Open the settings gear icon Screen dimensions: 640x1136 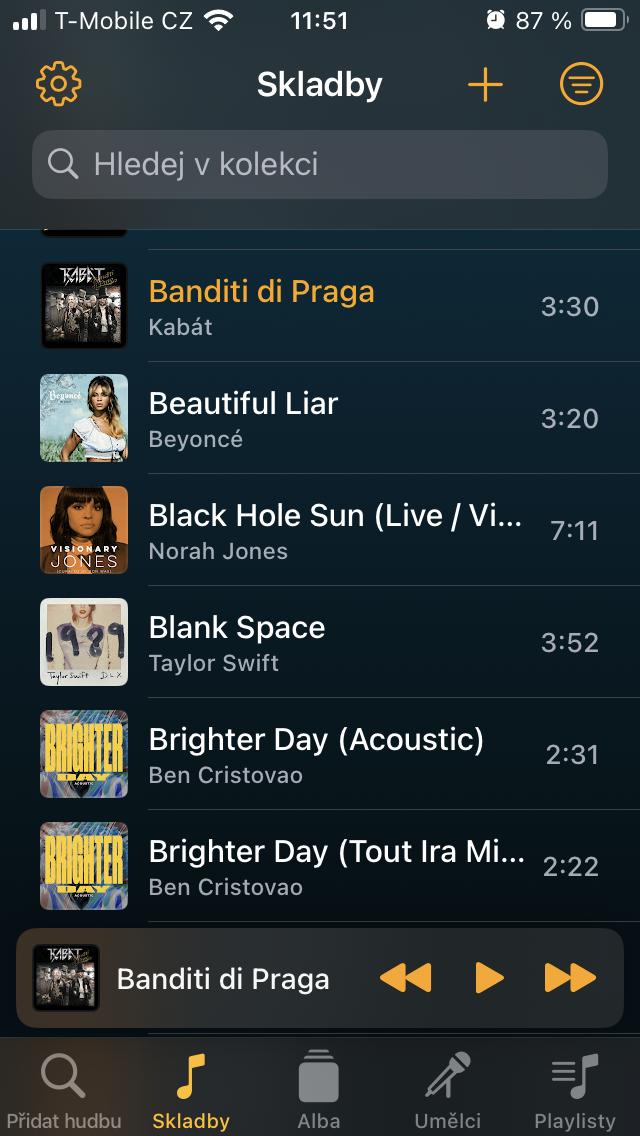point(58,85)
